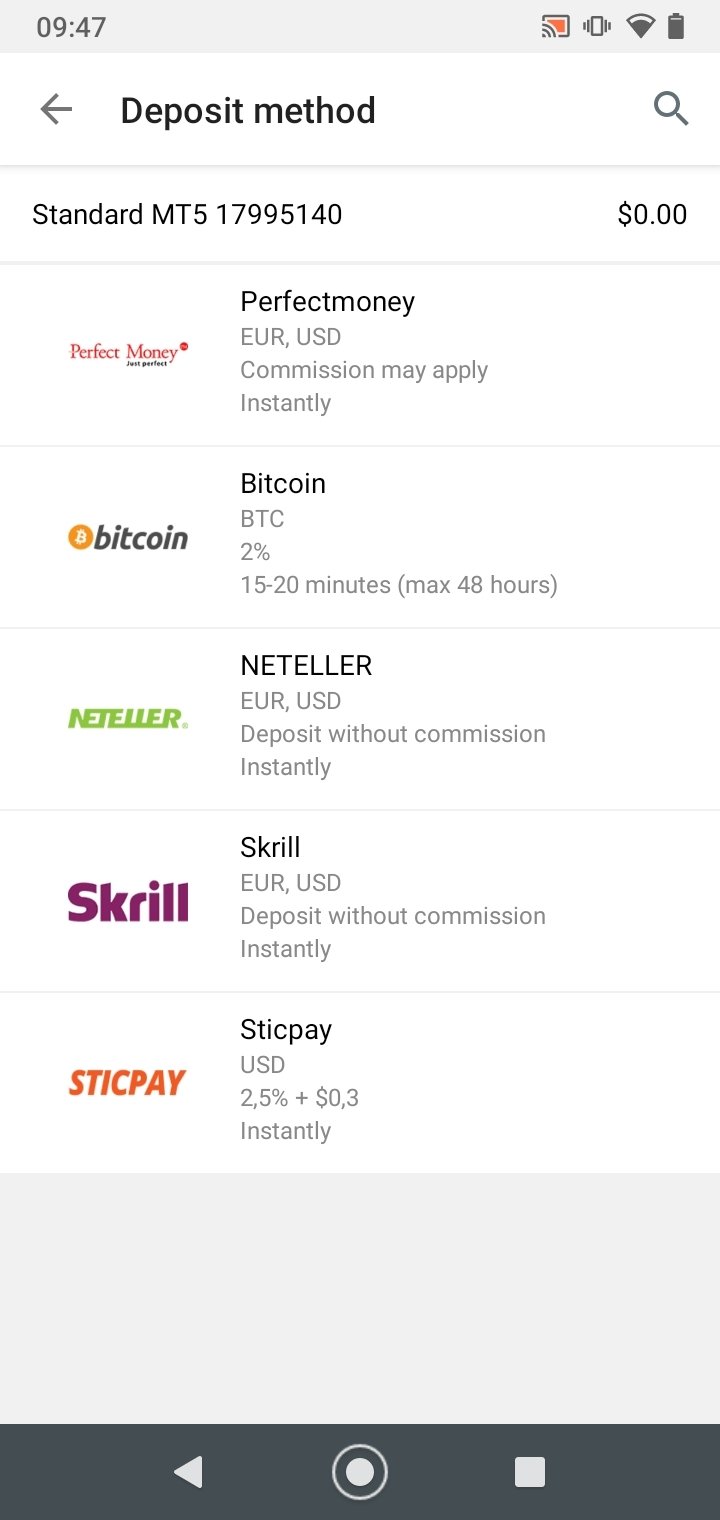Tap the system home button
This screenshot has height=1520, width=720.
pos(360,1472)
